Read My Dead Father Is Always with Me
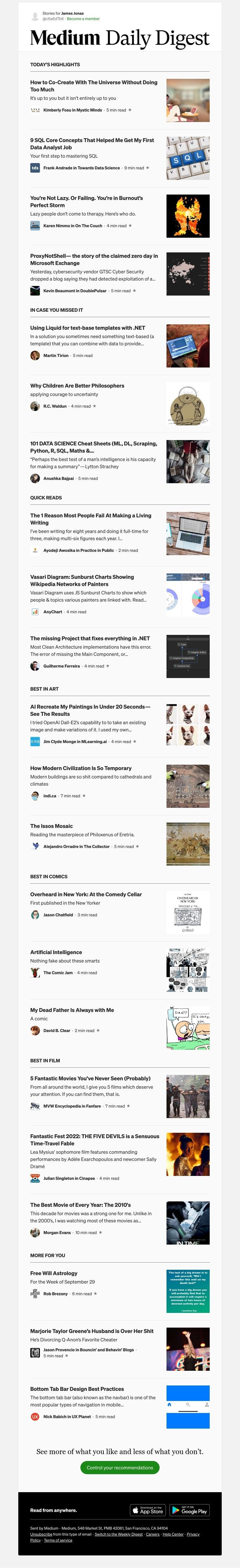 72,1010
